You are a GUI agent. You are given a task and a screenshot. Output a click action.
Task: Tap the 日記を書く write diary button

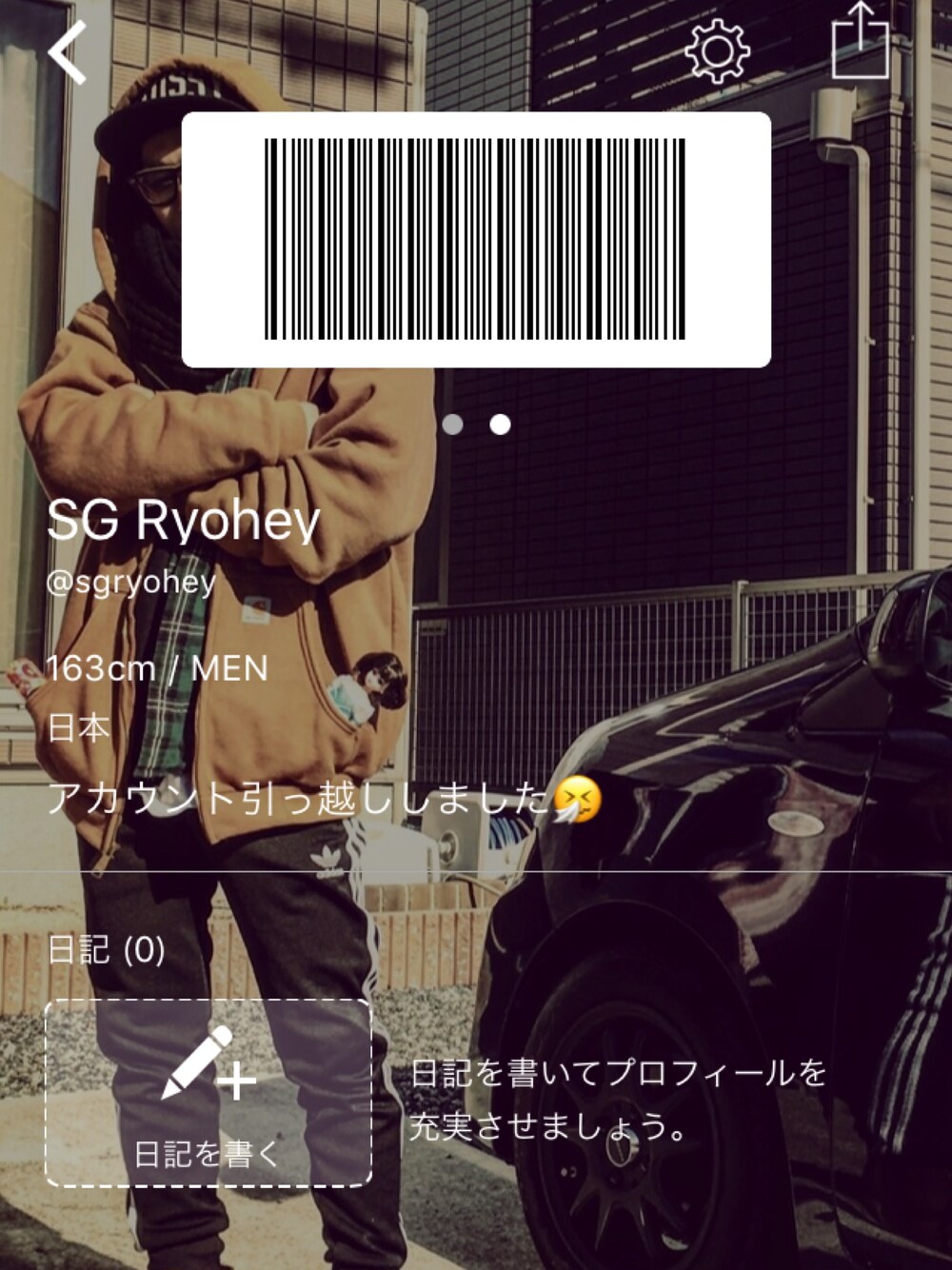[208, 1093]
